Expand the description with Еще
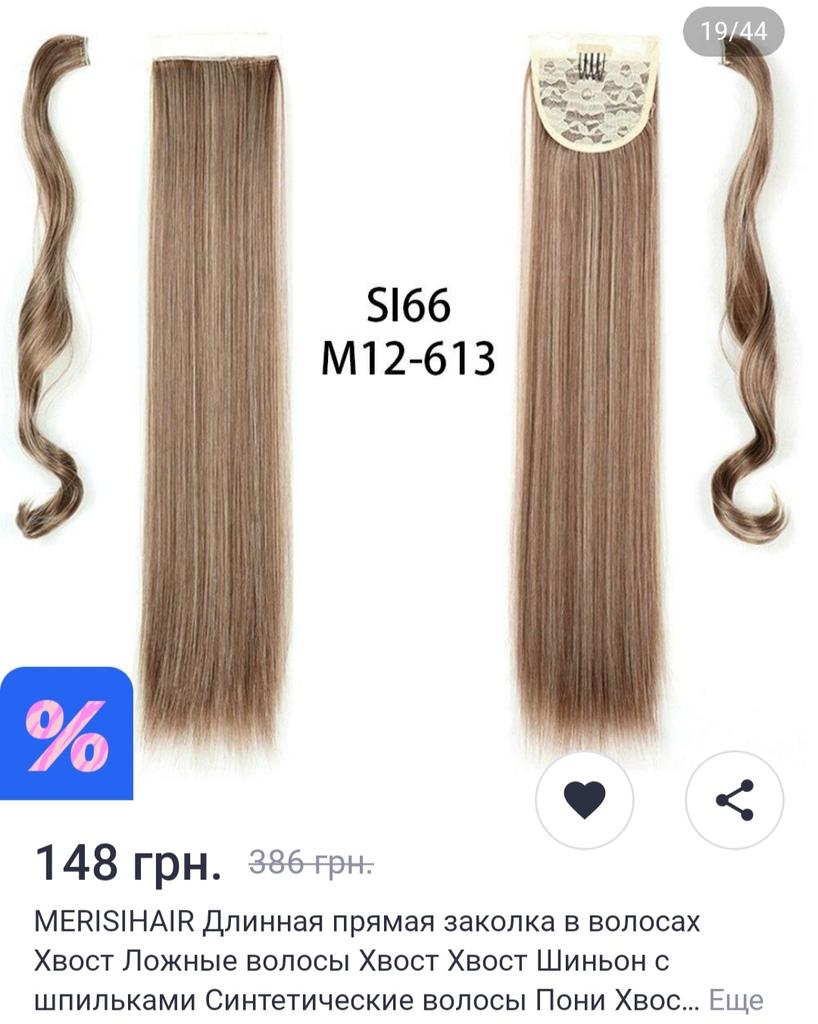 736,1000
